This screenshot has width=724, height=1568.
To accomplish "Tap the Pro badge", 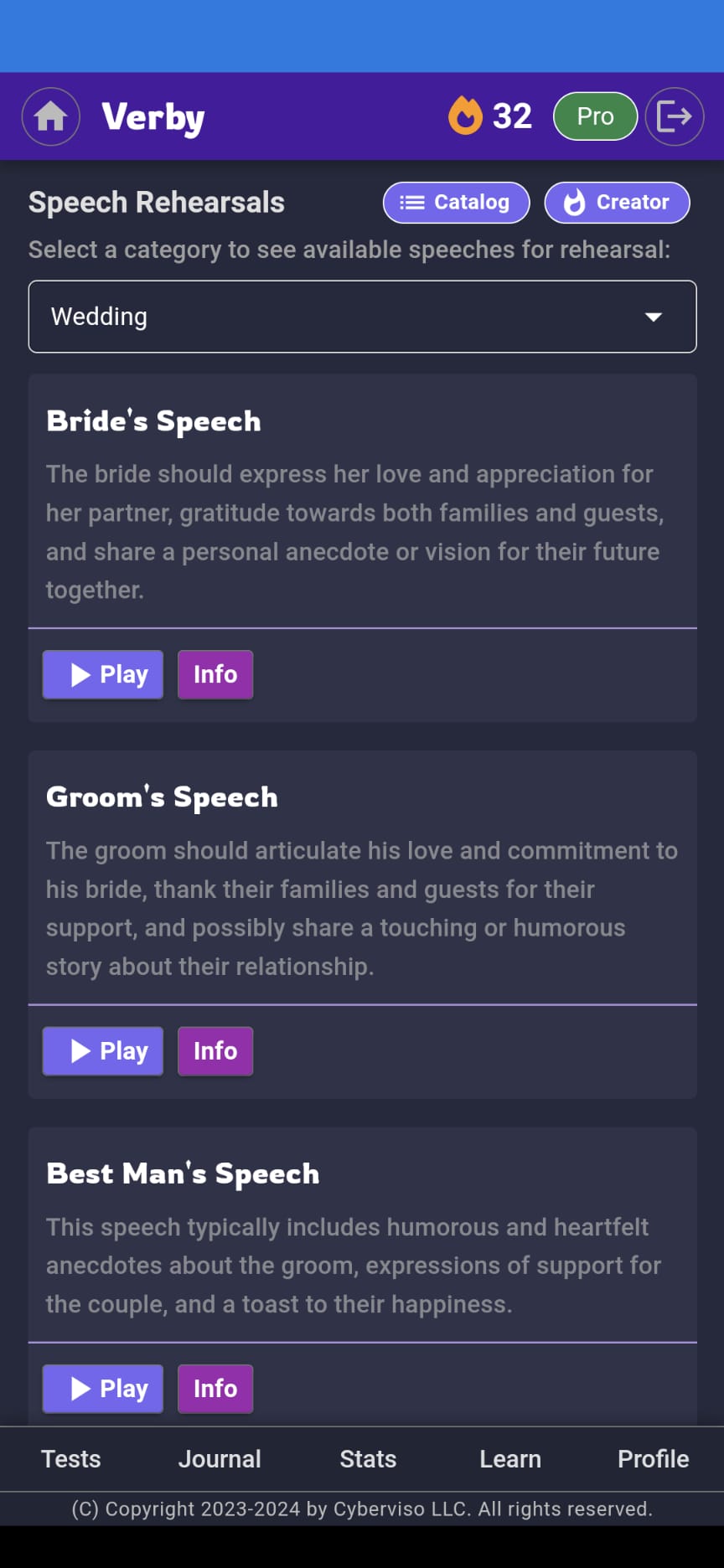I will pos(595,116).
